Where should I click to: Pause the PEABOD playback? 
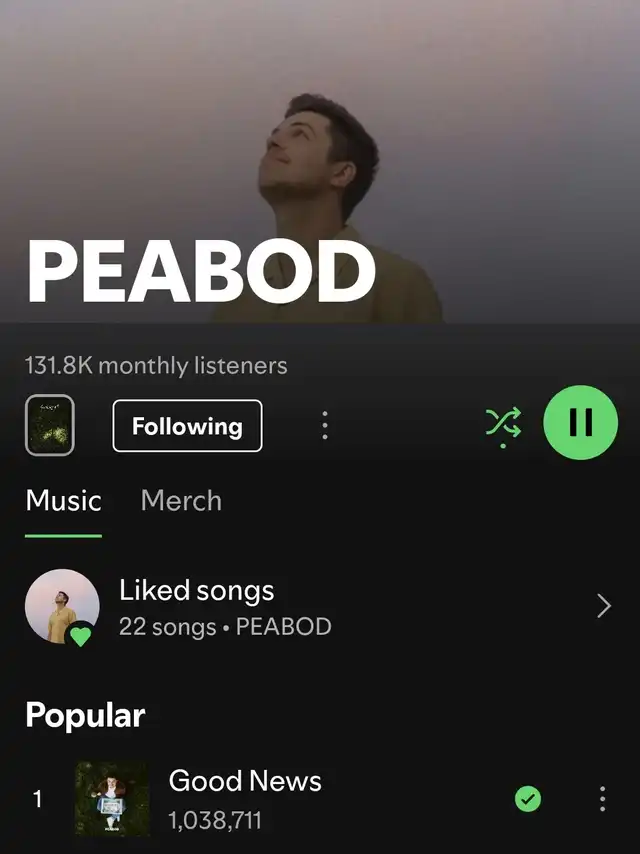[580, 424]
